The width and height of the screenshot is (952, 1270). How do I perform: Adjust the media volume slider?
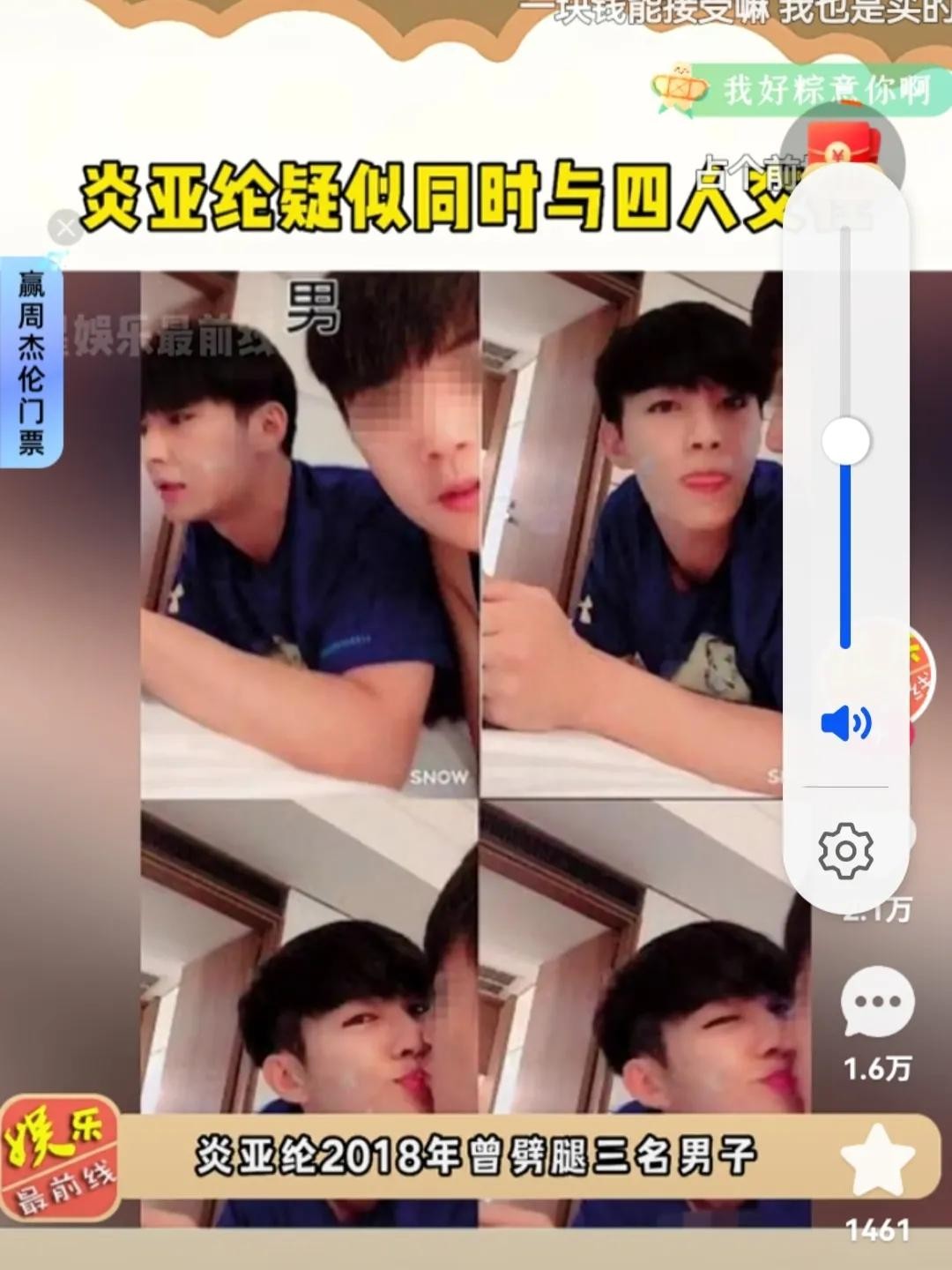click(845, 440)
